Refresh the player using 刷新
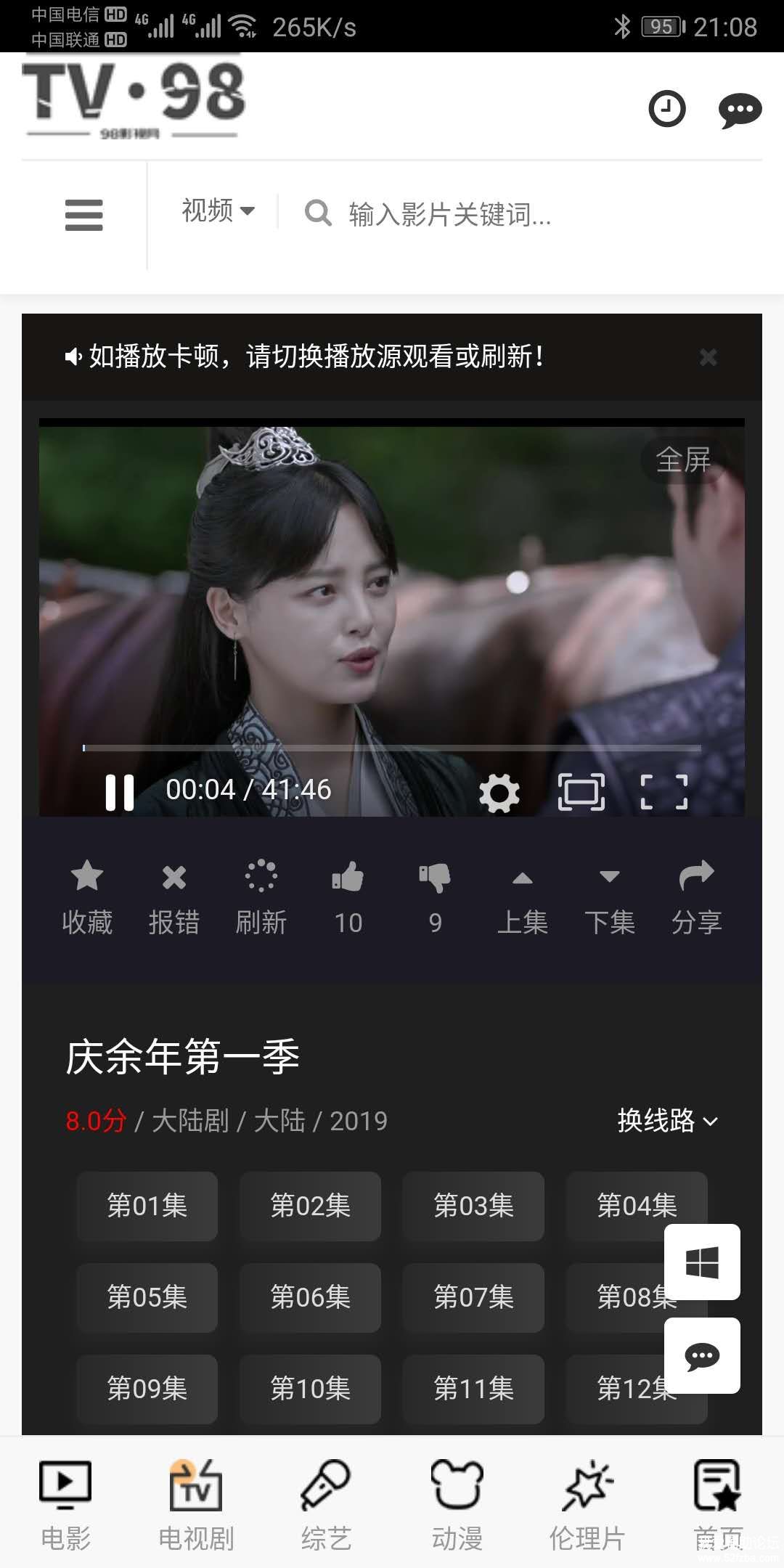 pos(261,897)
